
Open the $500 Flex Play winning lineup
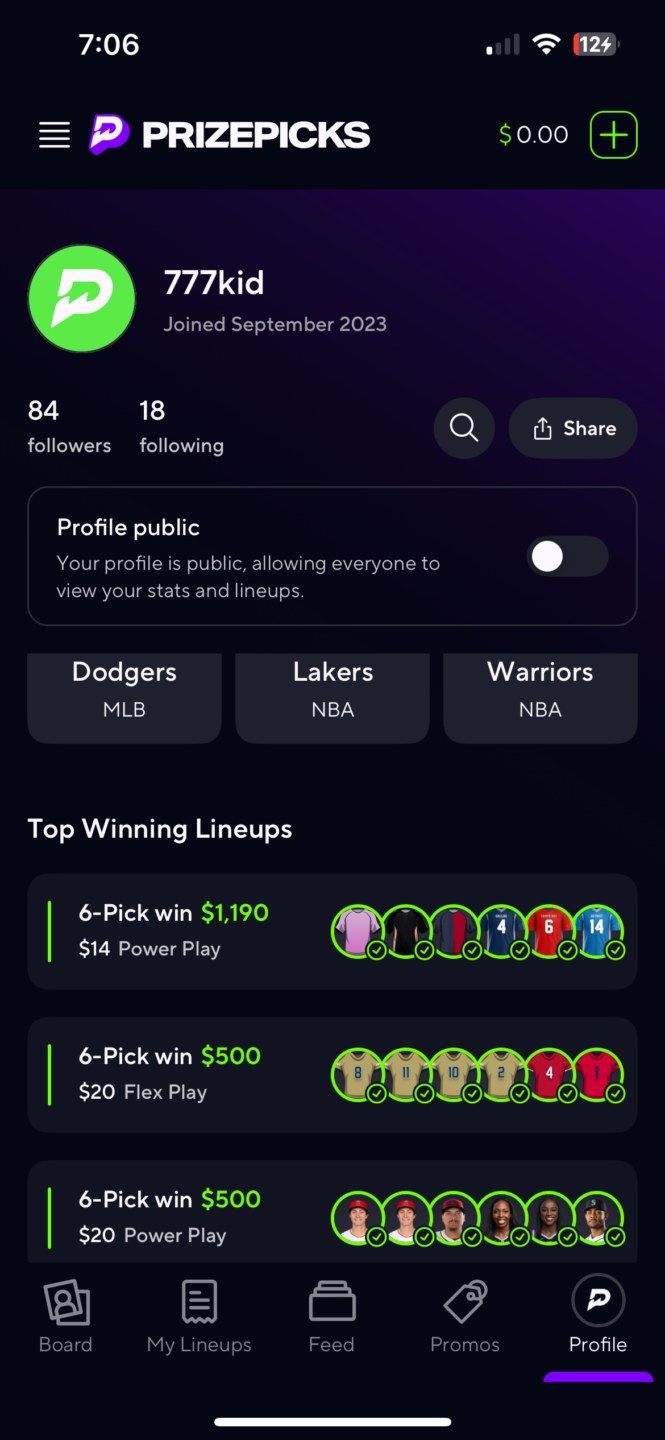point(332,1074)
